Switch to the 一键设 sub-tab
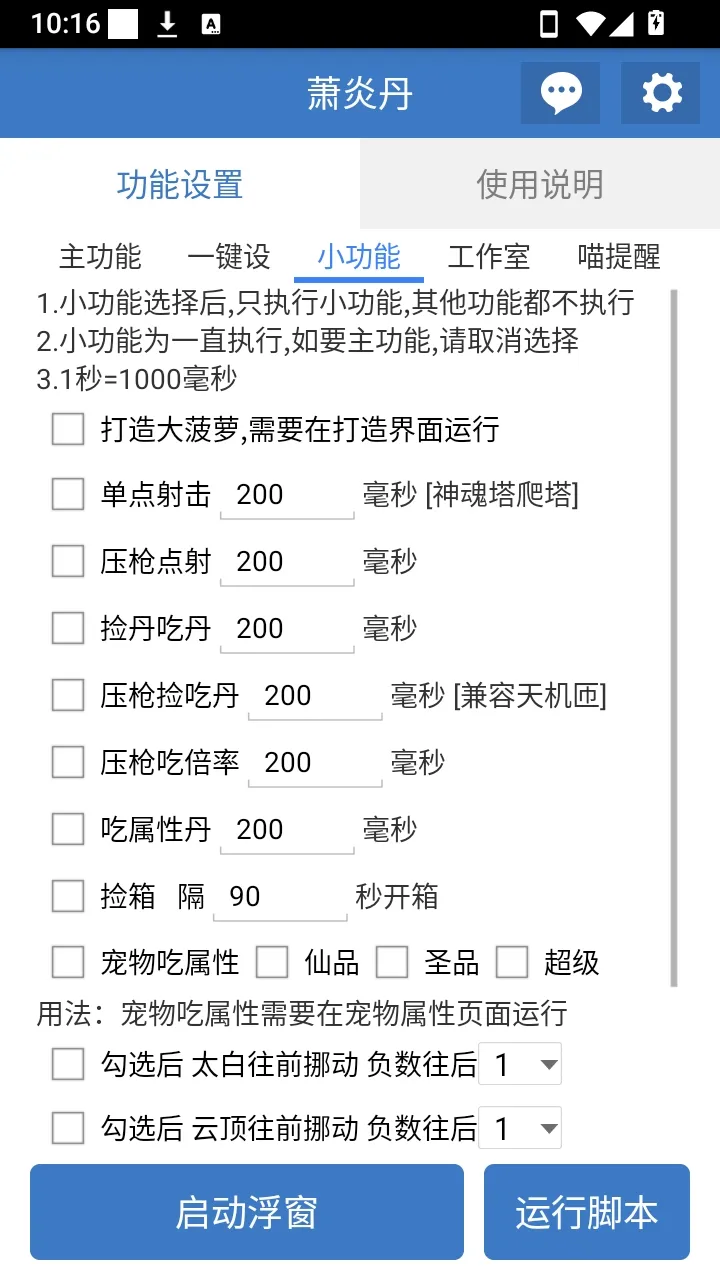Viewport: 720px width, 1280px height. click(229, 257)
